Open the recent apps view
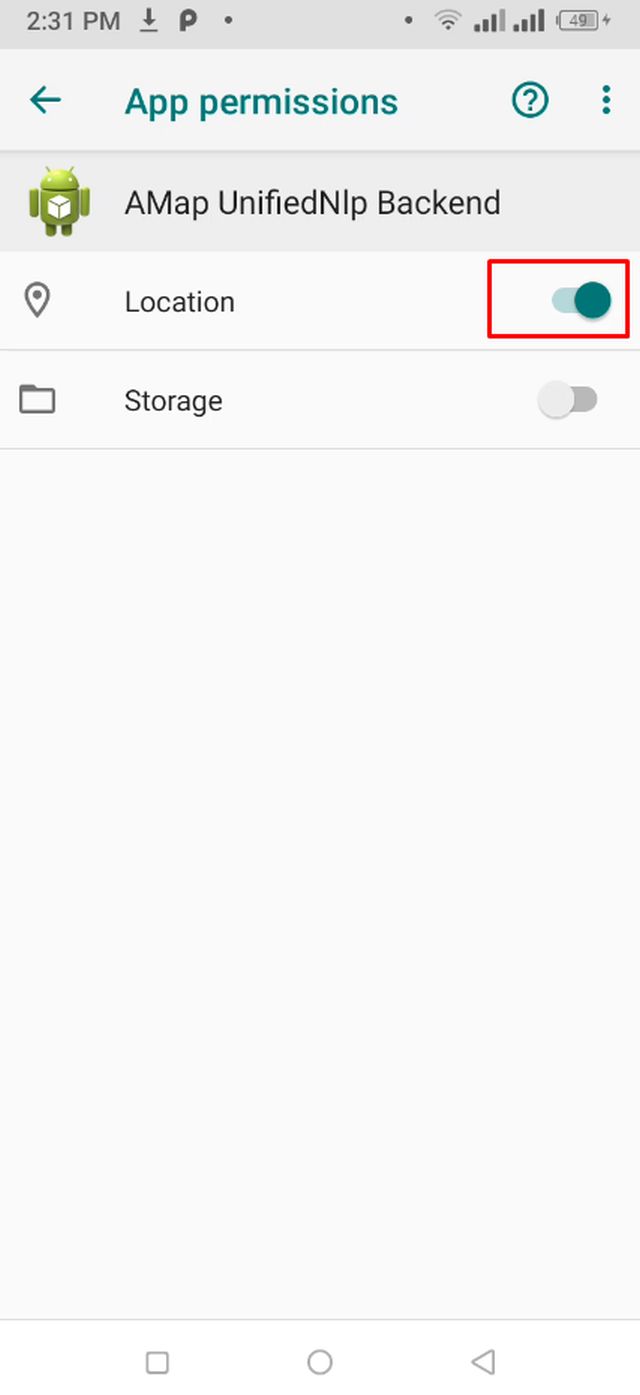This screenshot has height=1395, width=640. pos(157,1361)
